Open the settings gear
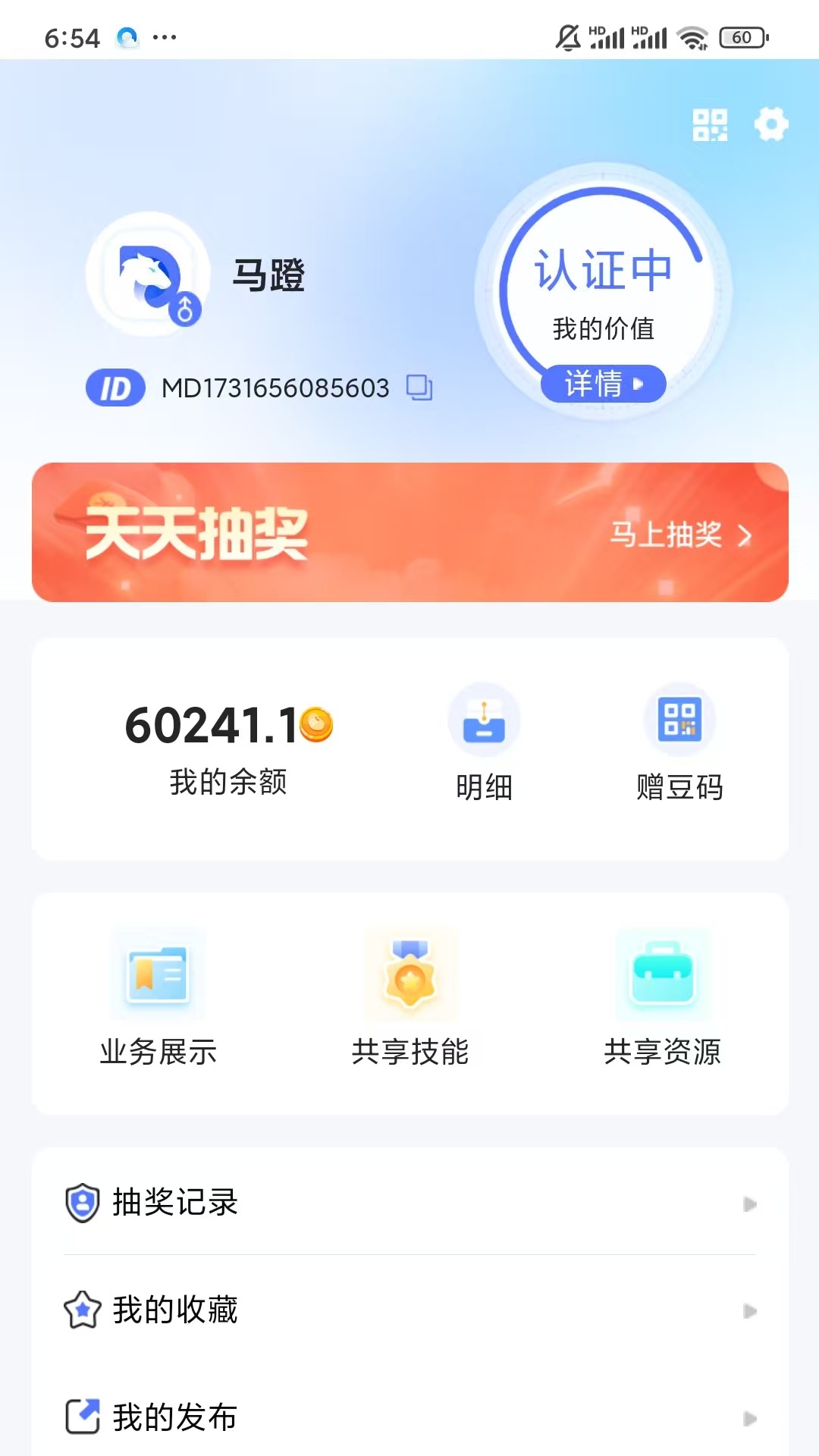 [x=771, y=124]
